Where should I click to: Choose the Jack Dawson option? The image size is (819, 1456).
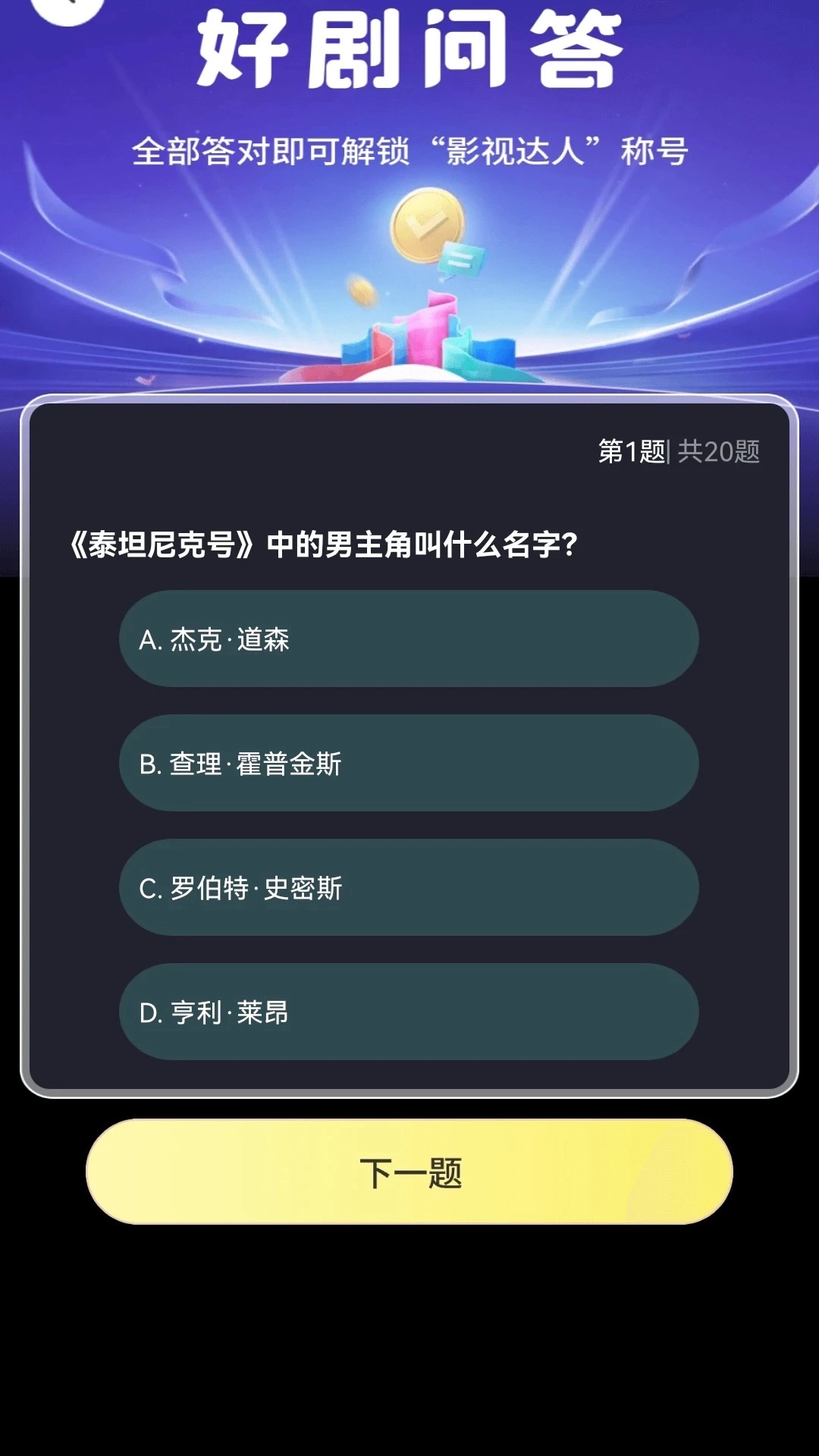click(409, 639)
